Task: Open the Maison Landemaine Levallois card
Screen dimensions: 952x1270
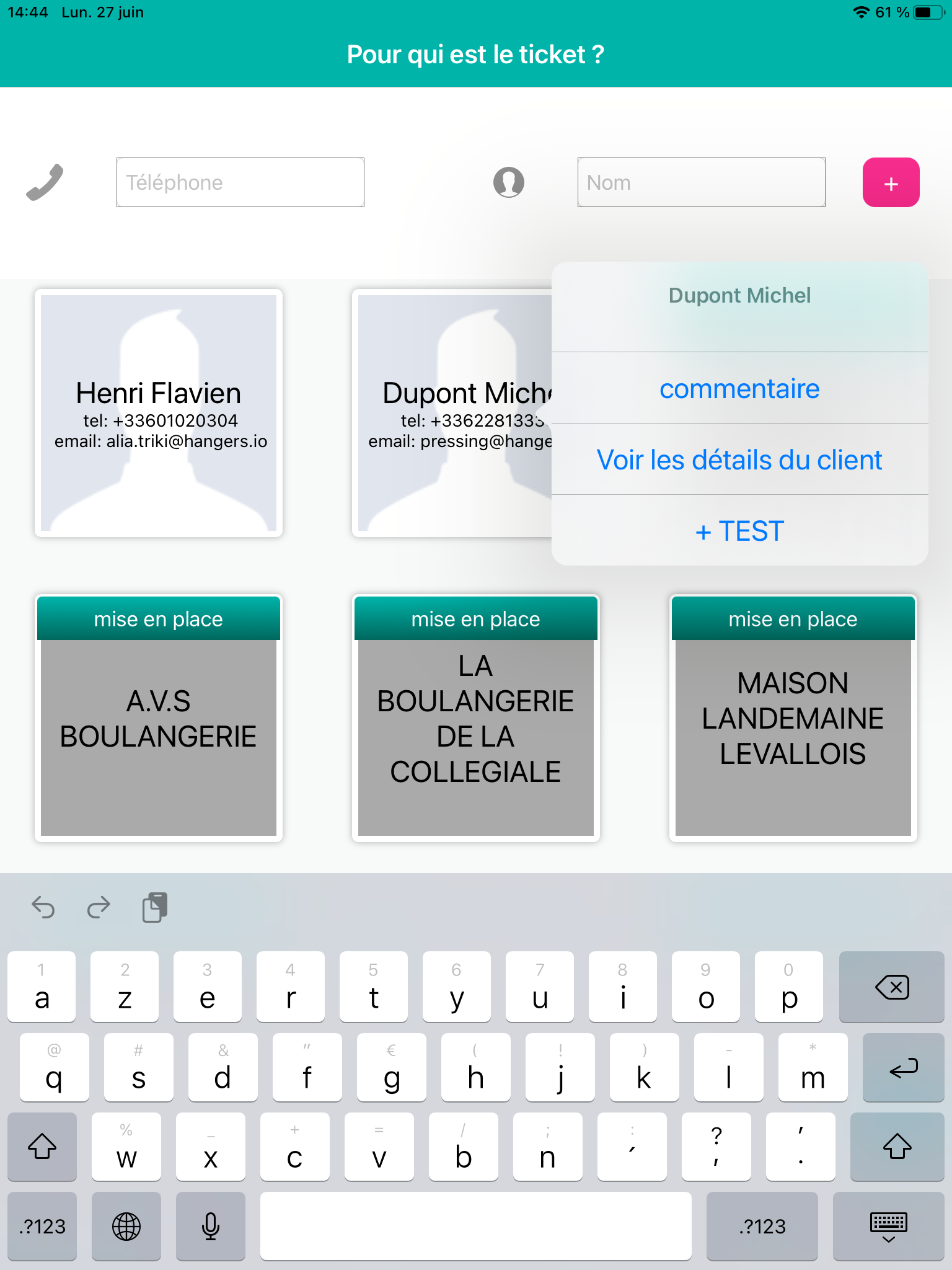Action: 793,718
